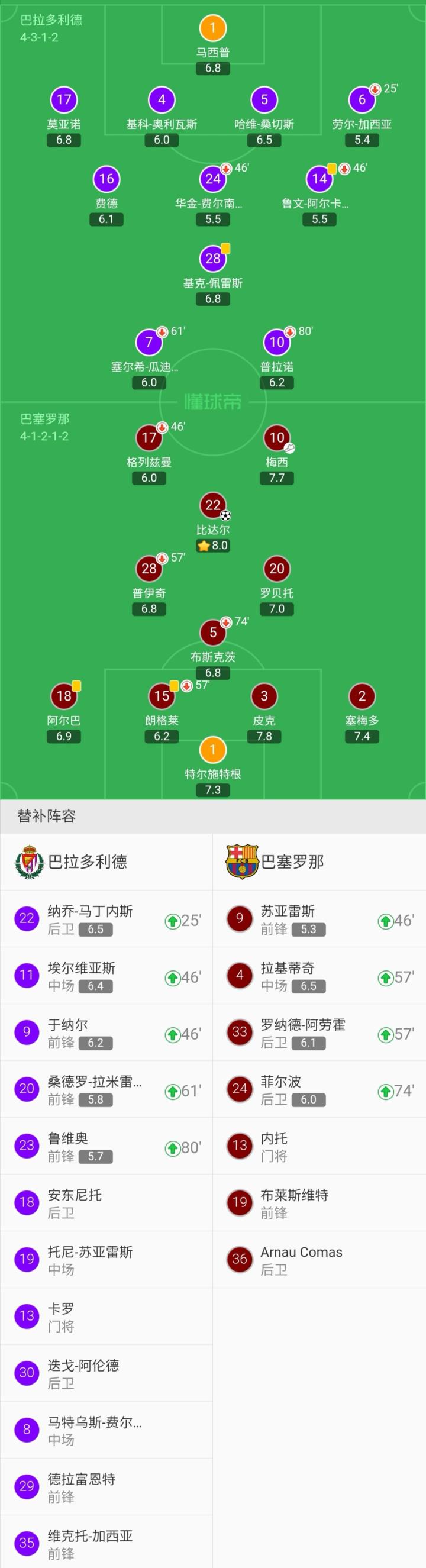Open 塞梅多's player page

362,696
